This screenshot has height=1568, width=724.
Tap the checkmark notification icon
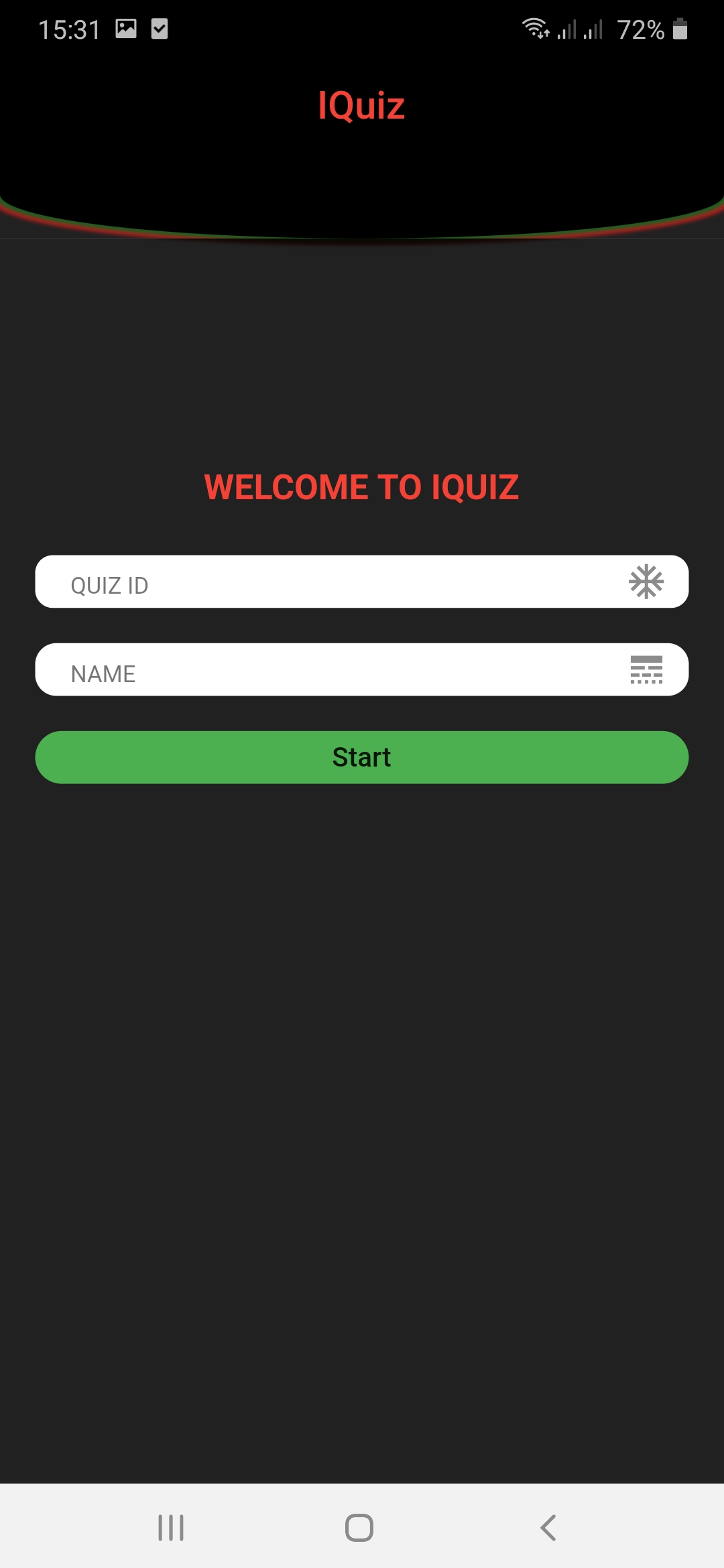click(x=160, y=28)
